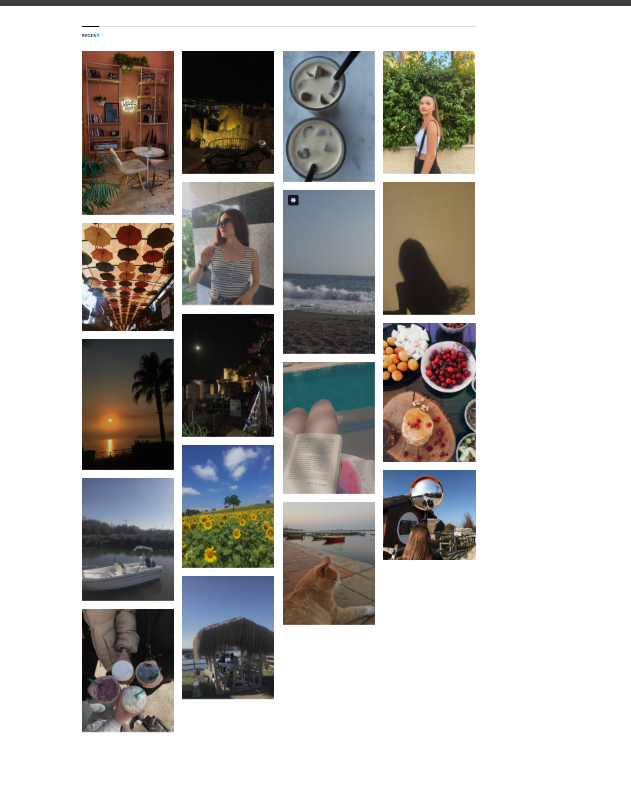Viewport: 631px width, 795px height.
Task: Open the café interior with shelves photo
Action: click(128, 132)
